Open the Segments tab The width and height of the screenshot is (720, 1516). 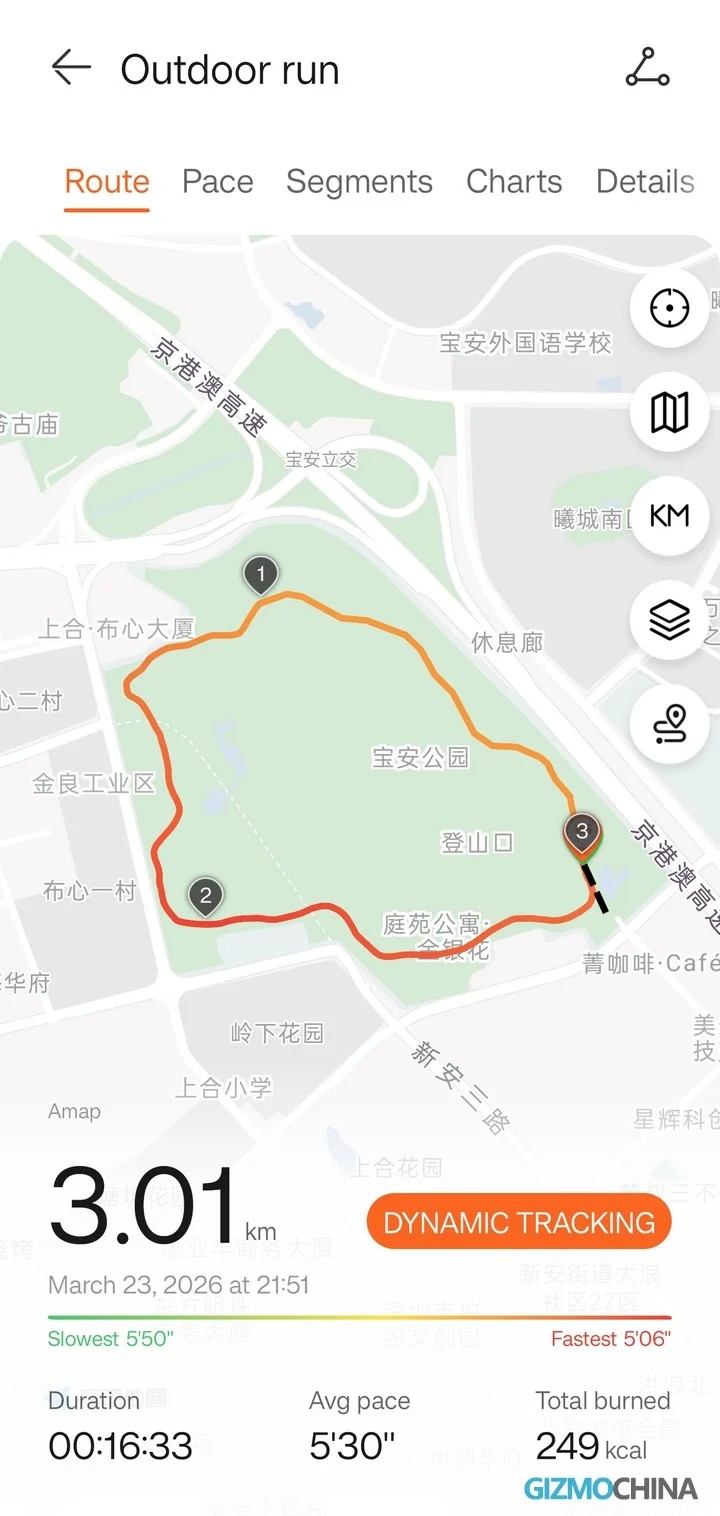359,182
